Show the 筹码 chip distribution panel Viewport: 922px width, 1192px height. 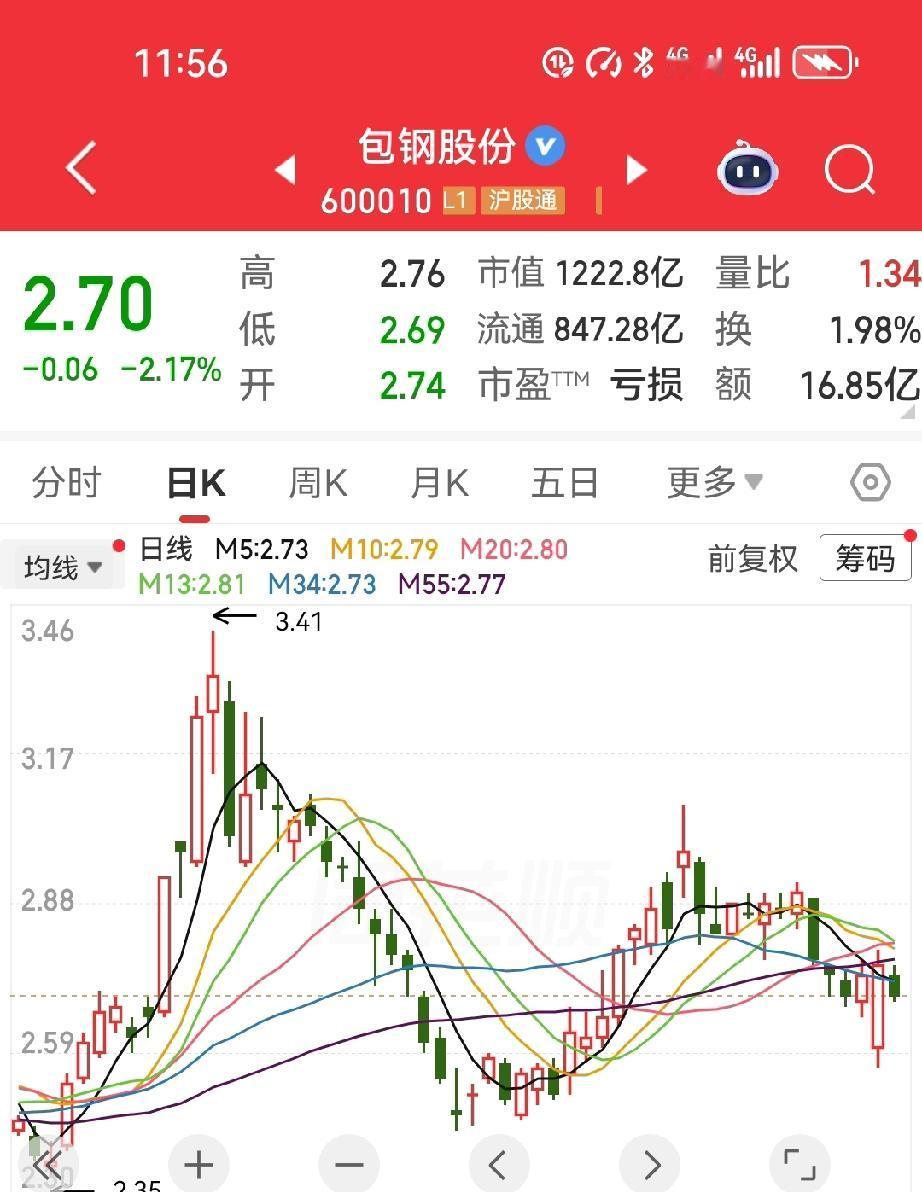864,559
